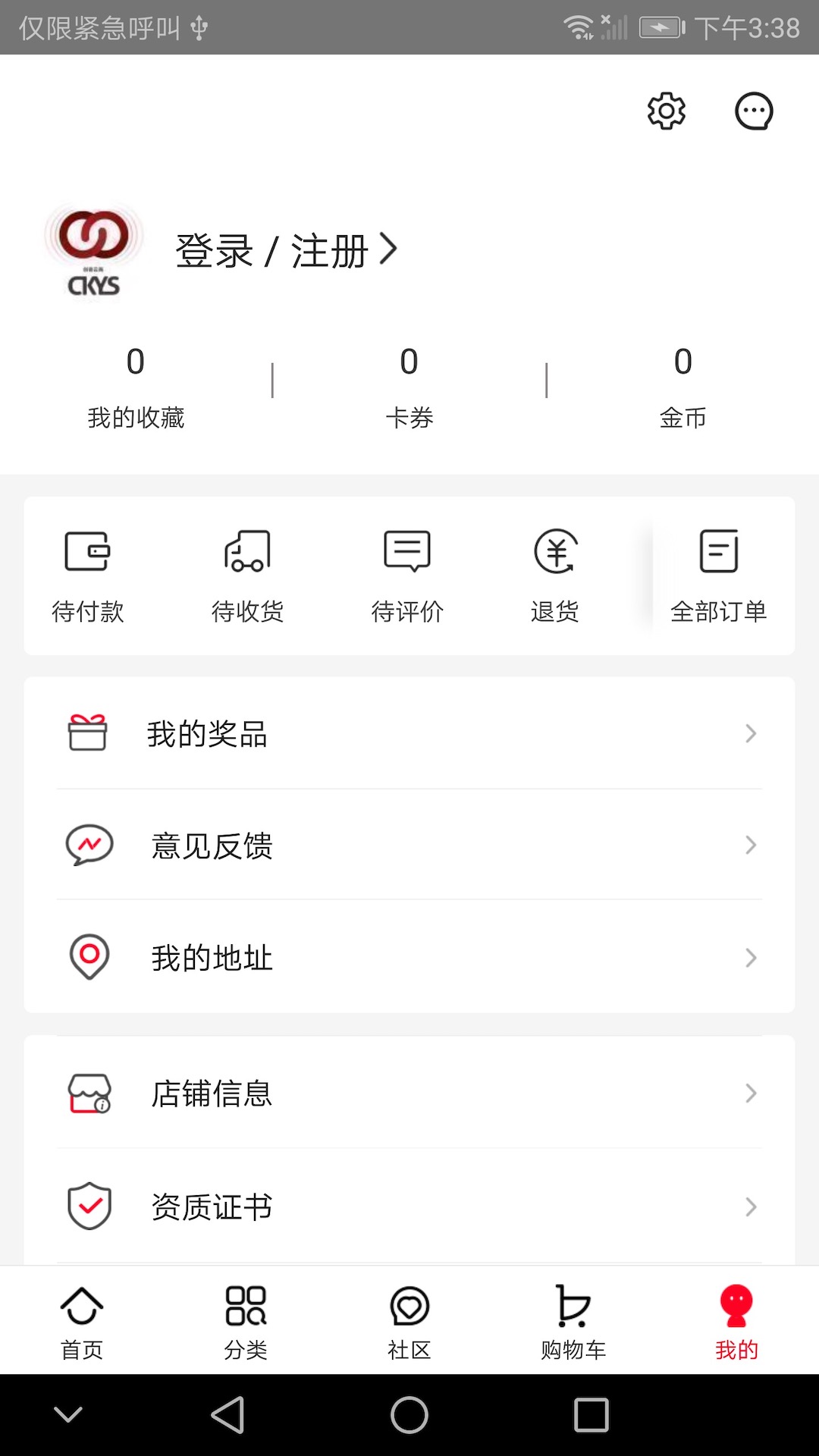Open the 待评价 review comment icon
The width and height of the screenshot is (819, 1456).
coord(407,551)
